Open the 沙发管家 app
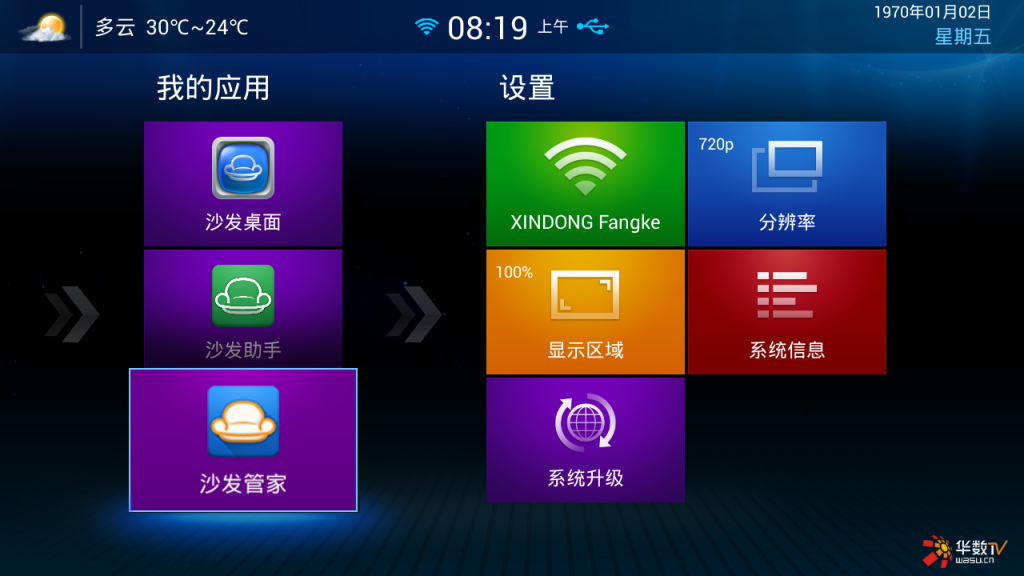1024x576 pixels. pyautogui.click(x=243, y=440)
